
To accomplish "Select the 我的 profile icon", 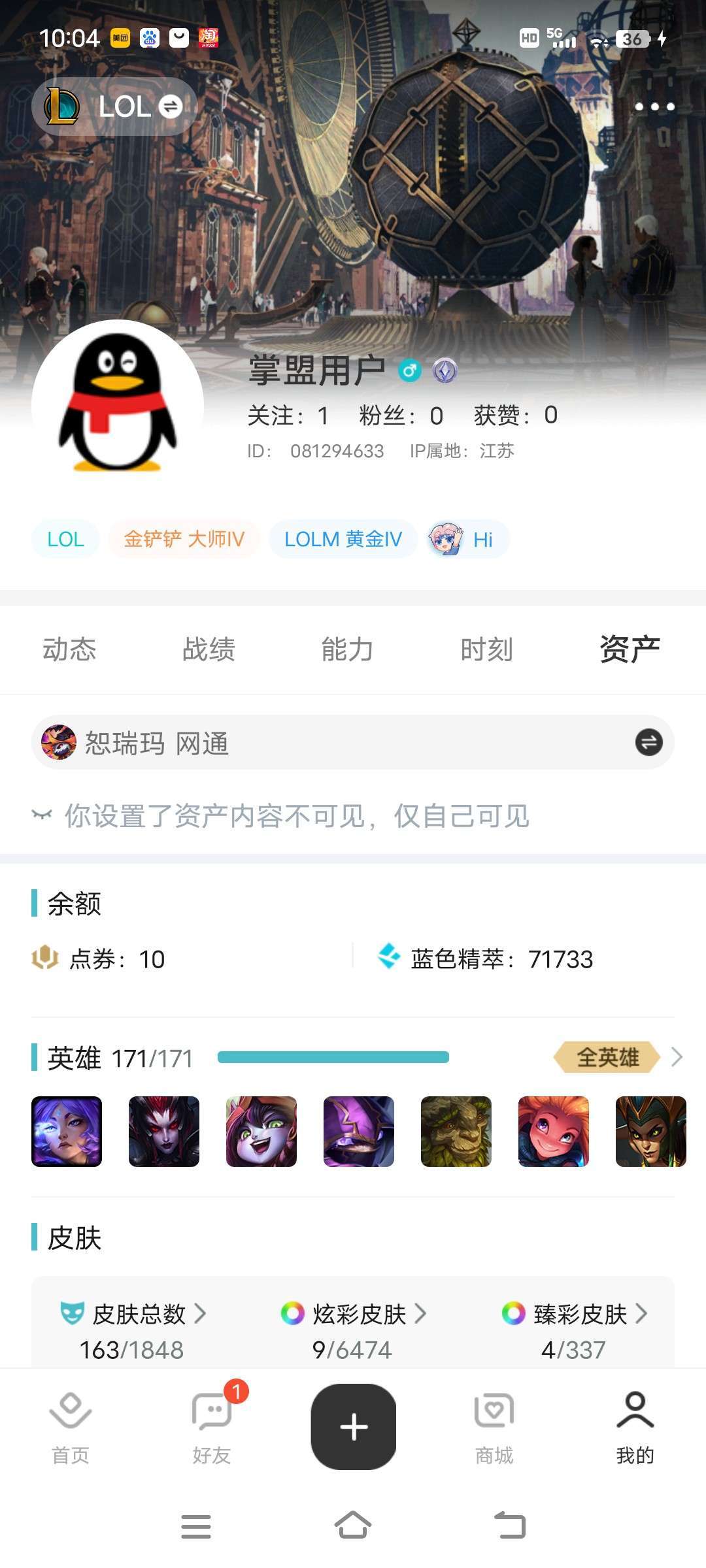I will [x=633, y=1409].
